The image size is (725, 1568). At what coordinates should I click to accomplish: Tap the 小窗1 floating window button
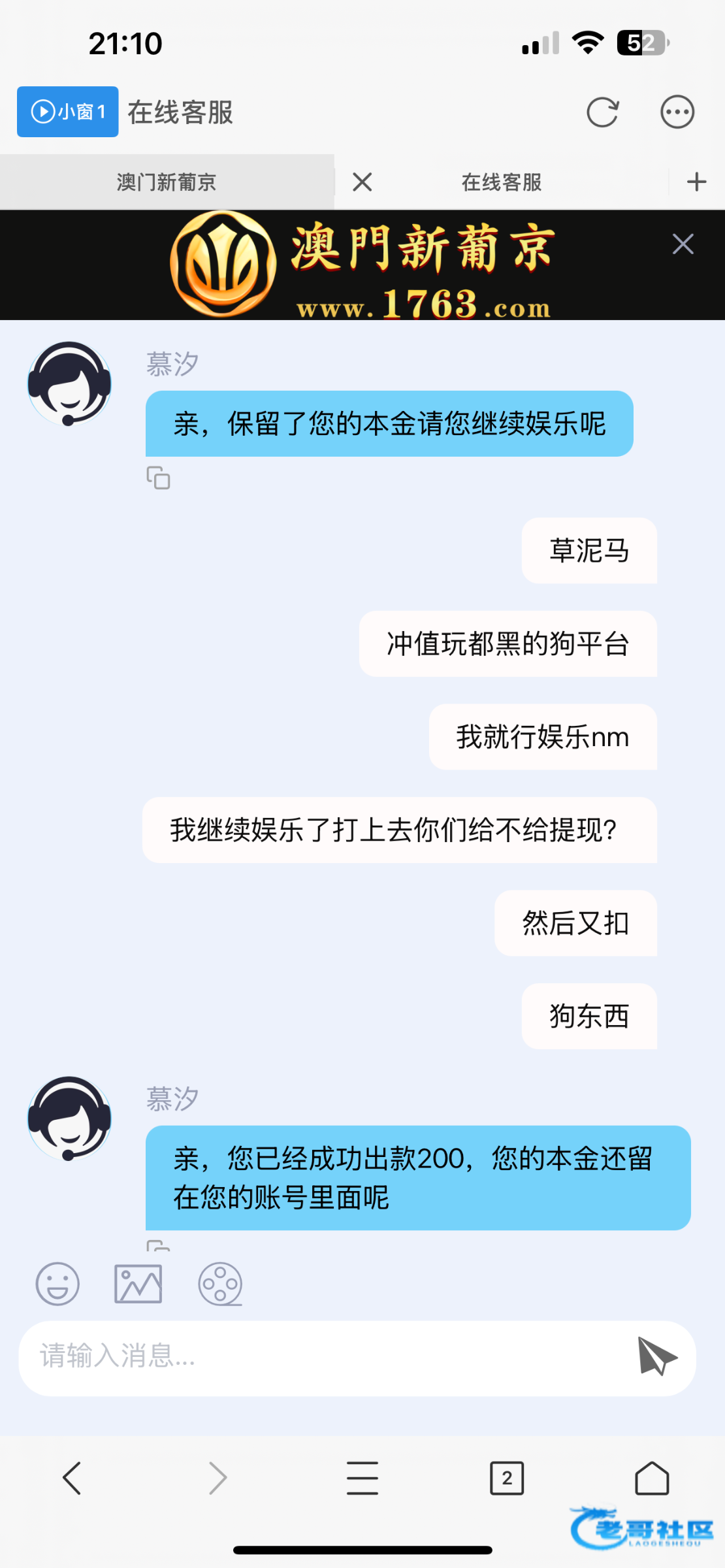point(68,112)
